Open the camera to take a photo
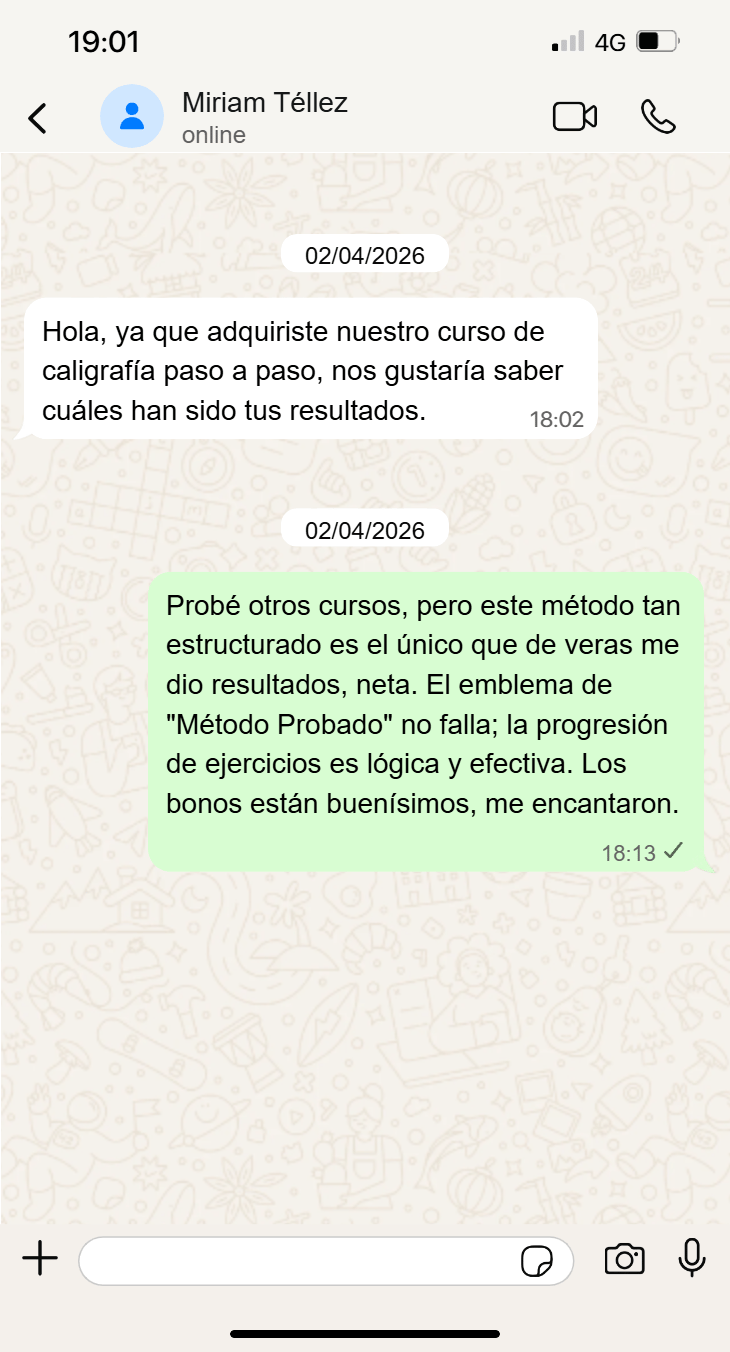This screenshot has width=730, height=1352. pos(624,1259)
